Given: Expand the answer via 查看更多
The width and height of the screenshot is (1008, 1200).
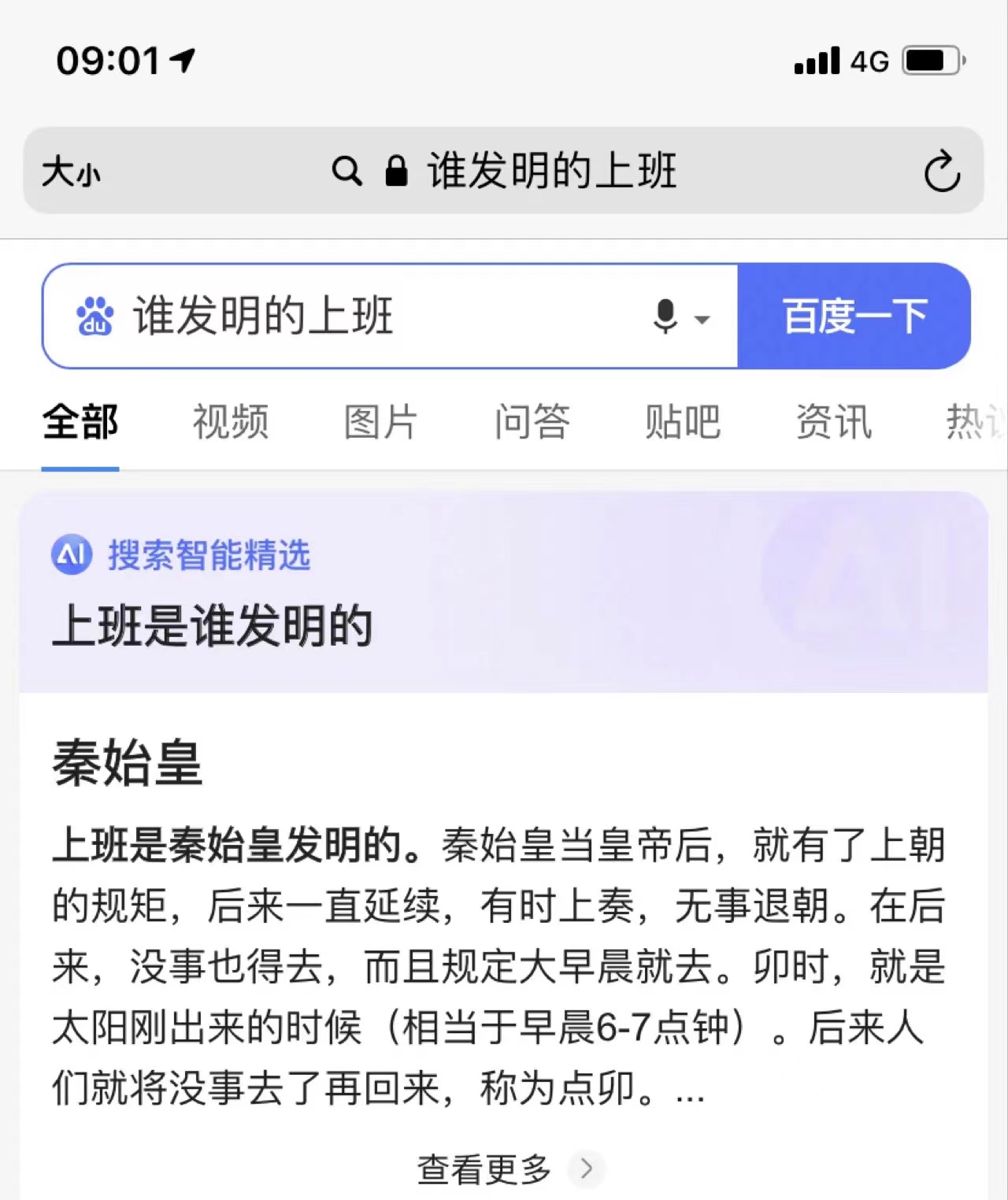Looking at the screenshot, I should click(x=504, y=1169).
